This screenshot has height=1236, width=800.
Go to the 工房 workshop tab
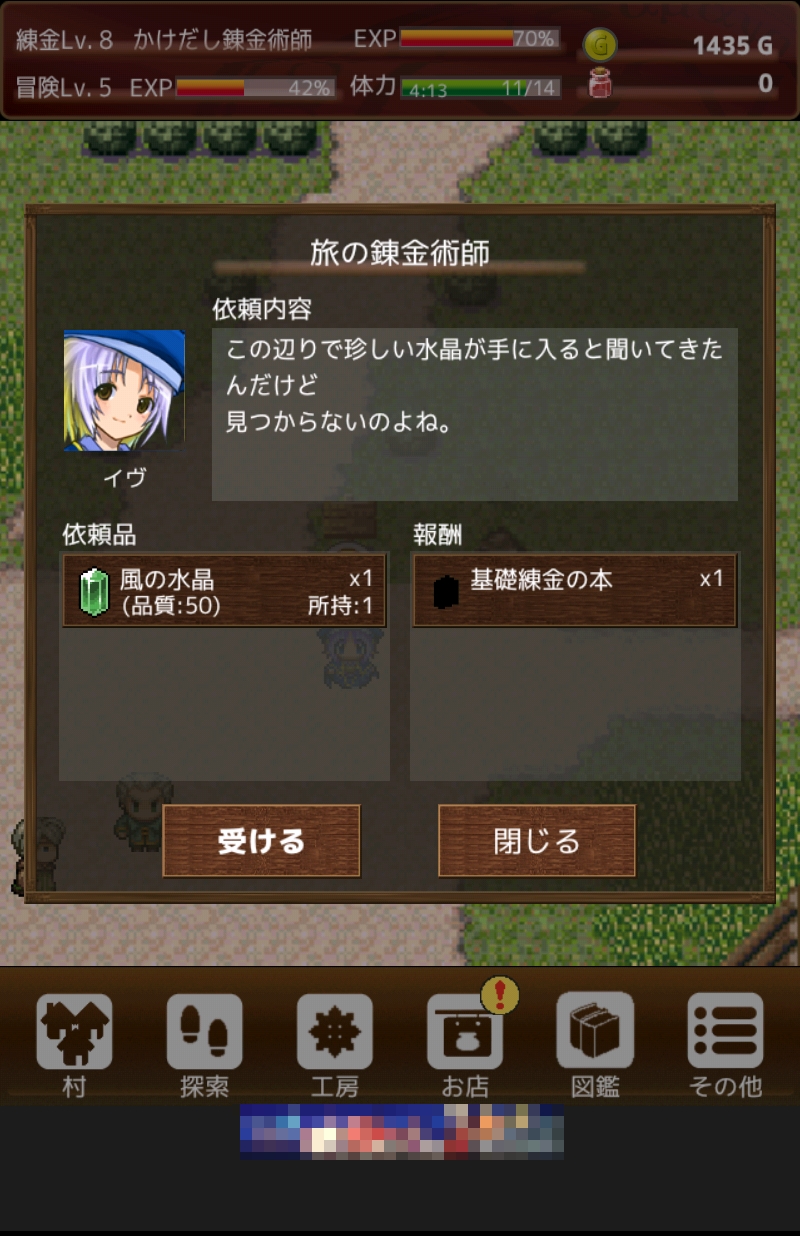334,1043
